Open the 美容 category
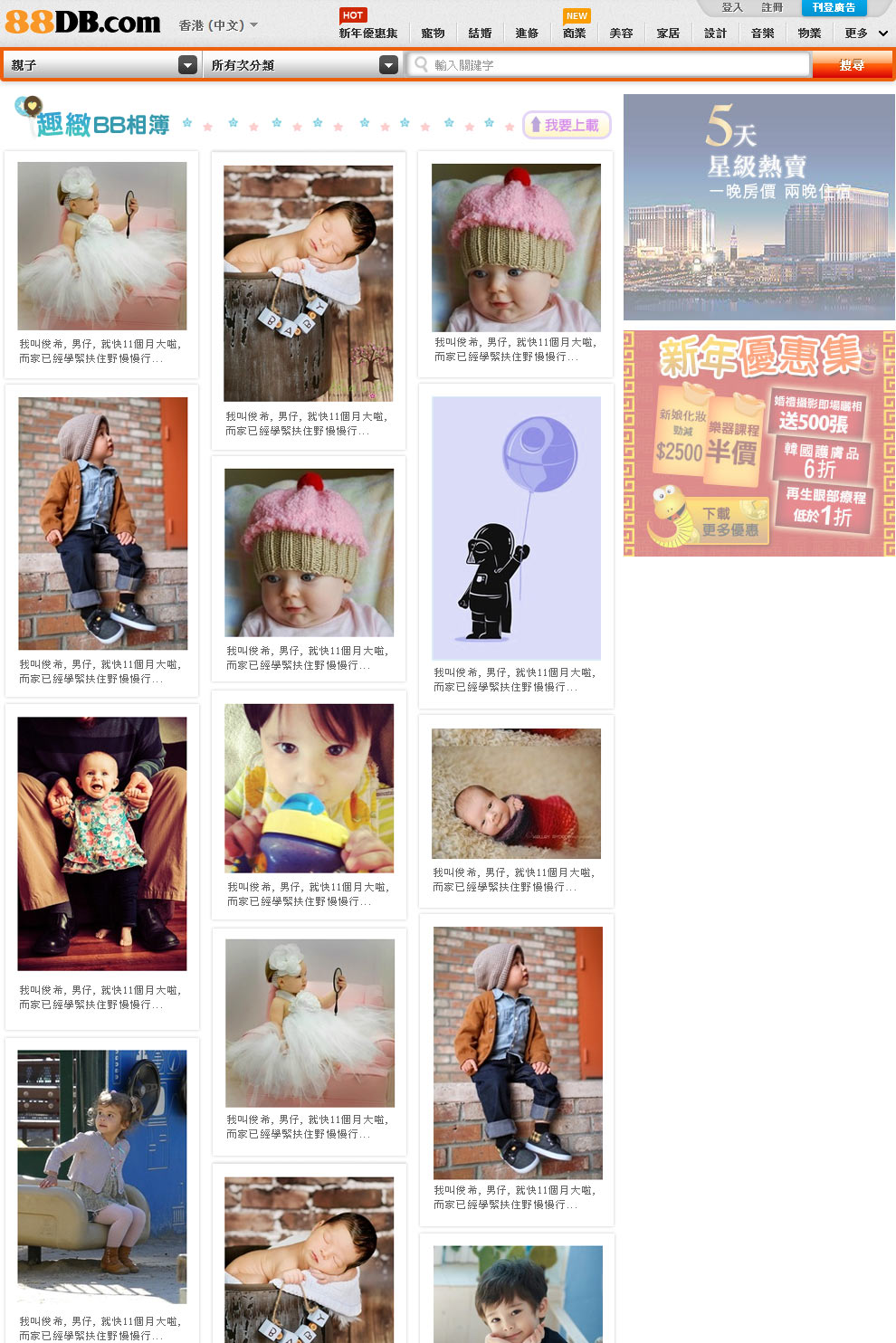This screenshot has width=896, height=1343. [x=621, y=33]
